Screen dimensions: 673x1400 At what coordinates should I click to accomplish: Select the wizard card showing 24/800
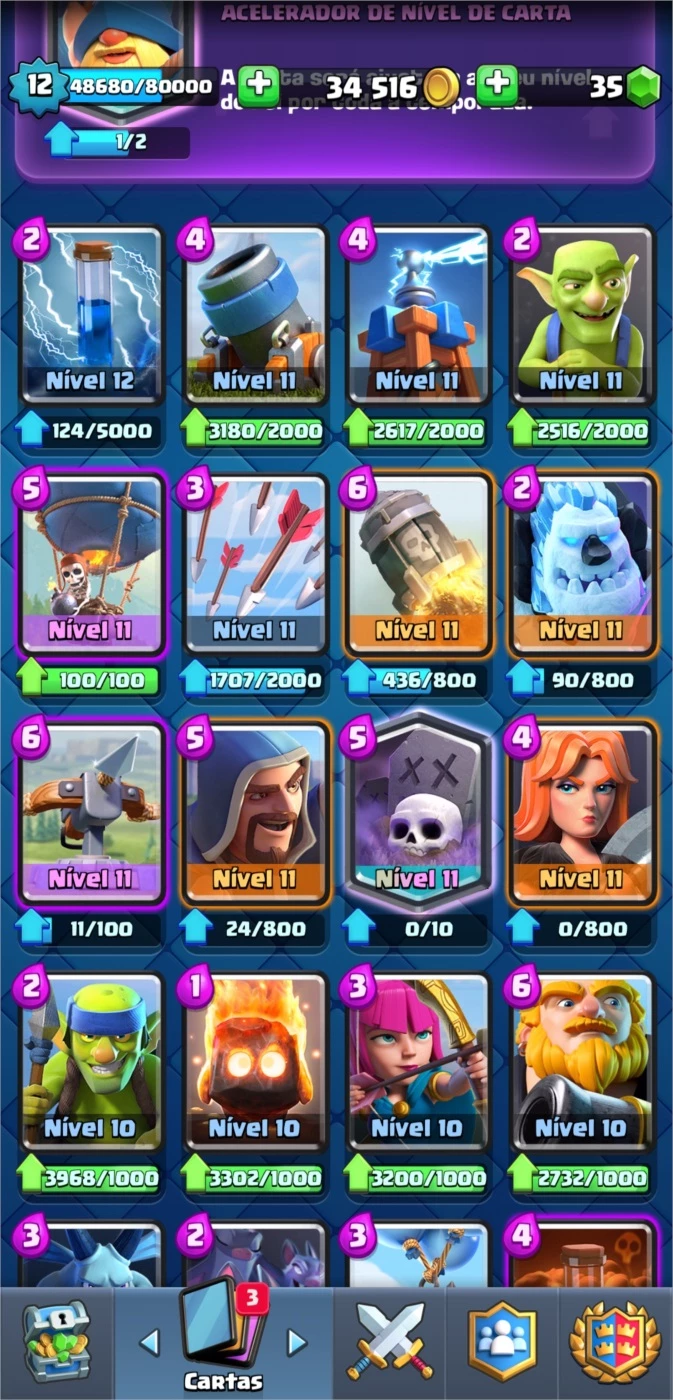[255, 813]
